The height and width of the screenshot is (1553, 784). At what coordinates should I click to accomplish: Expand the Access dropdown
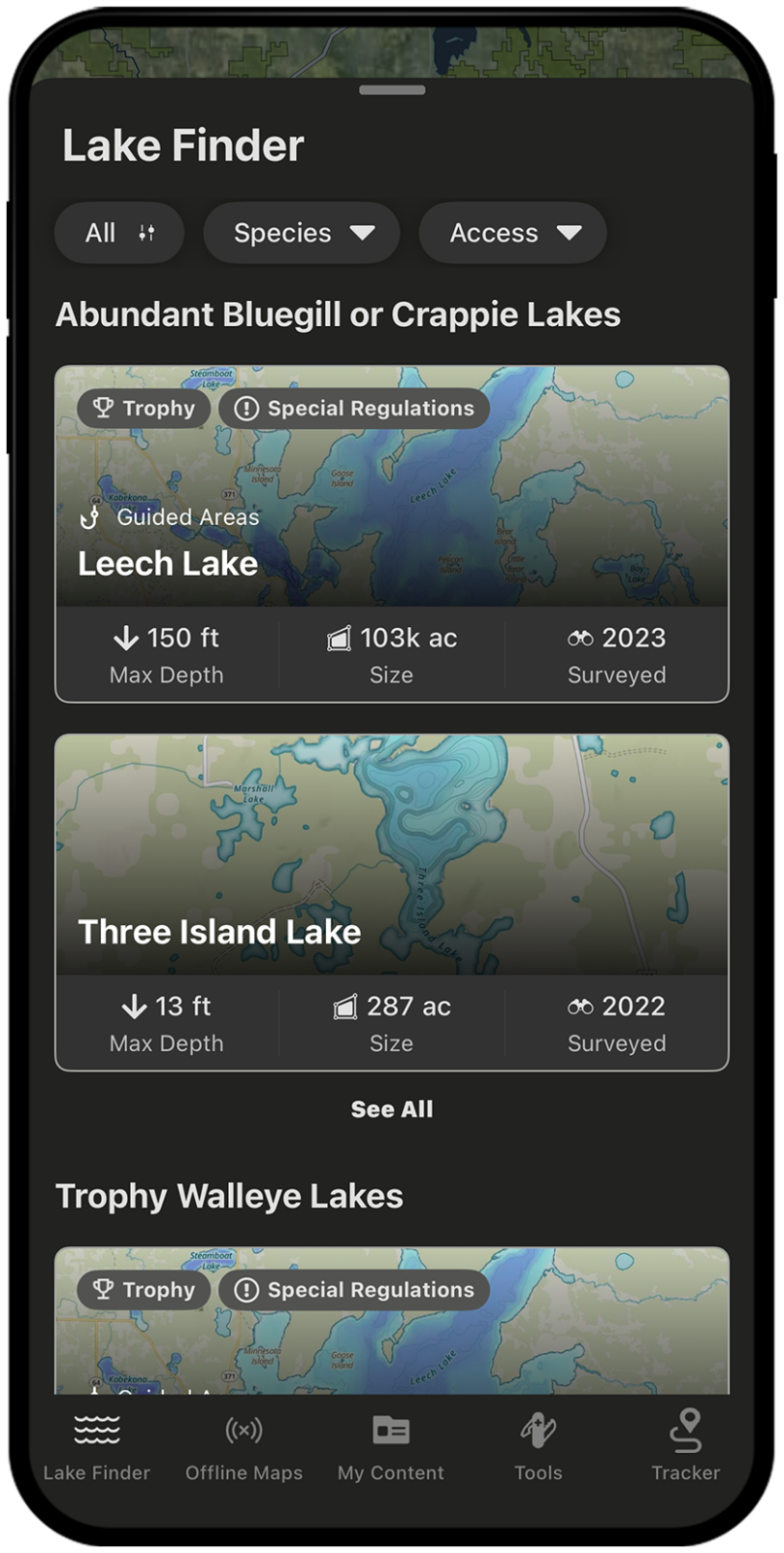[x=512, y=233]
